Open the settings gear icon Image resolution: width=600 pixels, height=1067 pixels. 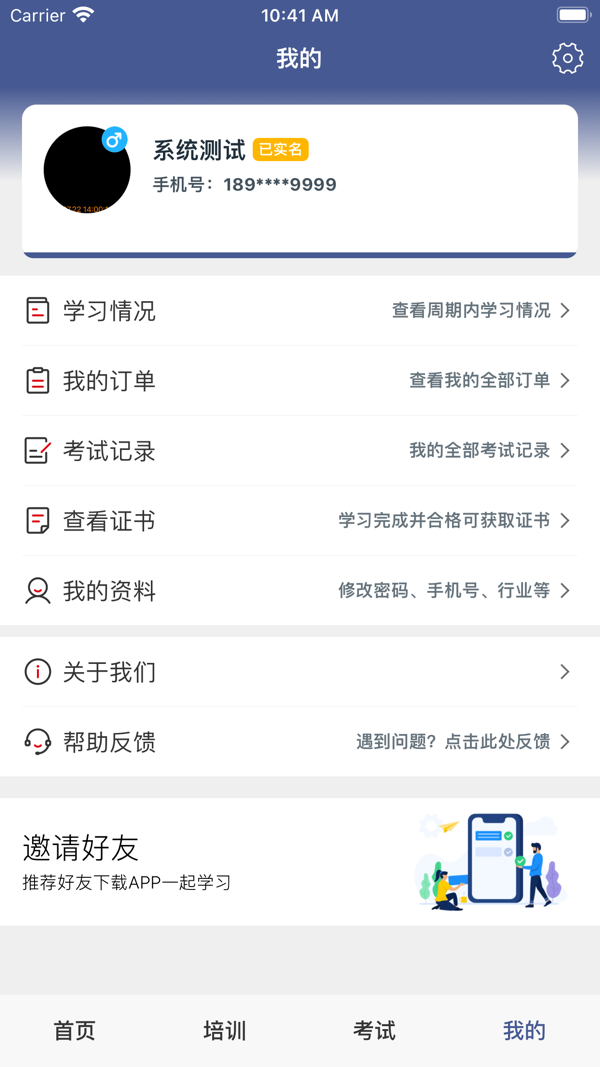pos(567,59)
